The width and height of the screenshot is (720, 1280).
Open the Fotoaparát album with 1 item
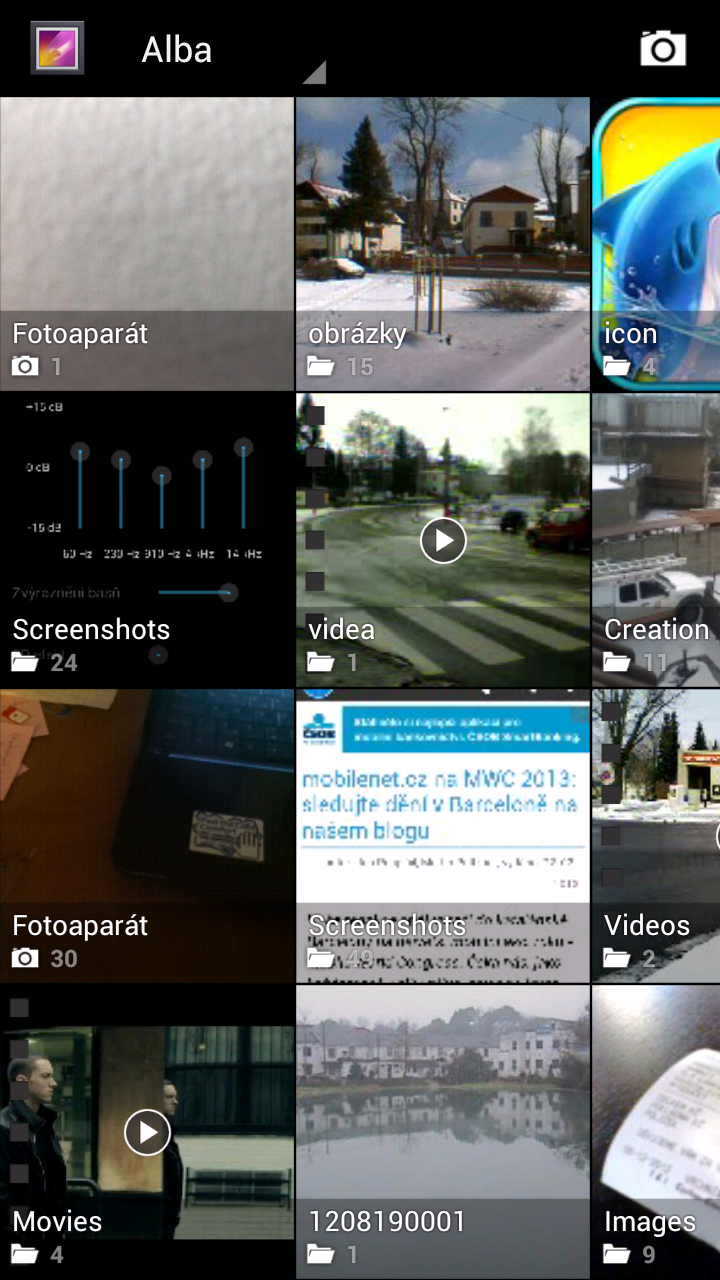pos(147,244)
